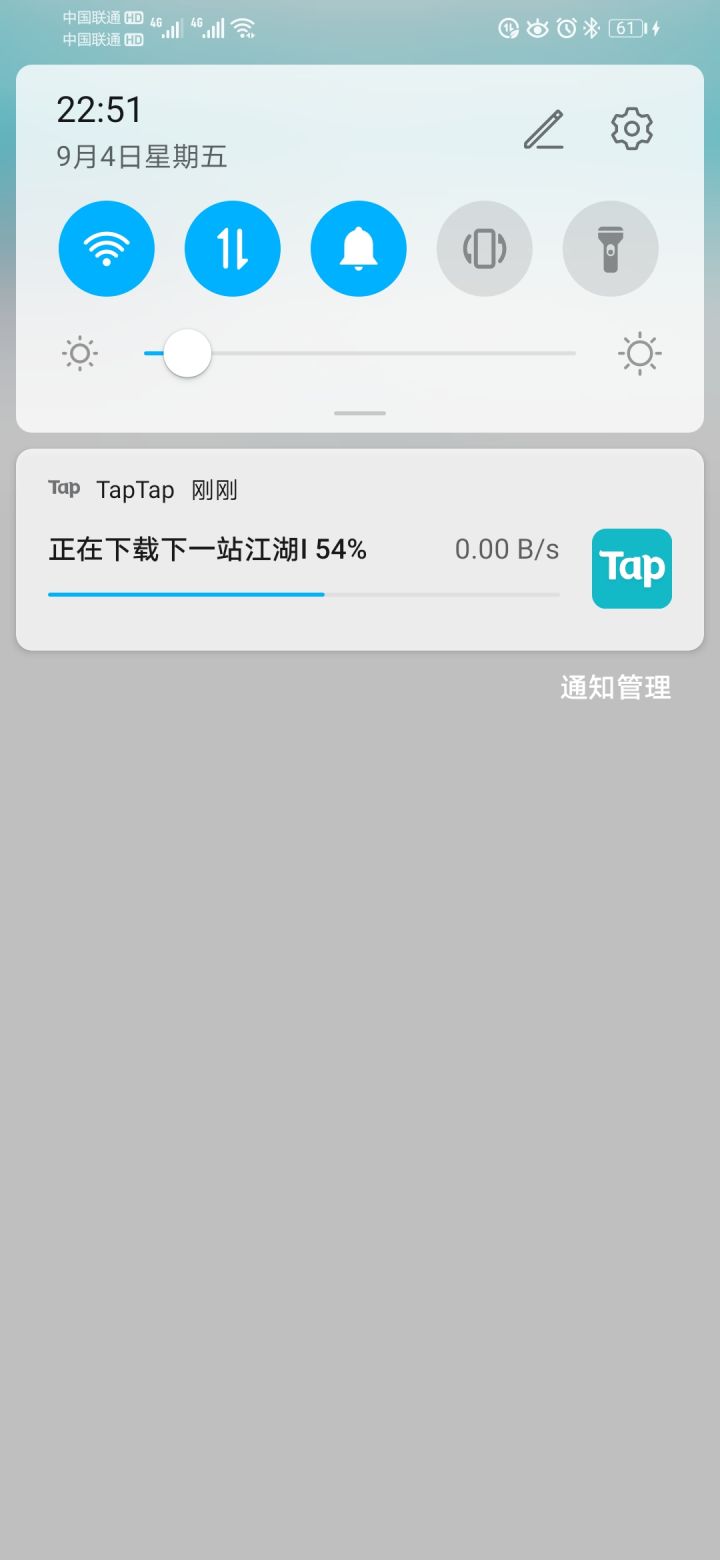Tap the eye comfort status icon

(x=537, y=29)
